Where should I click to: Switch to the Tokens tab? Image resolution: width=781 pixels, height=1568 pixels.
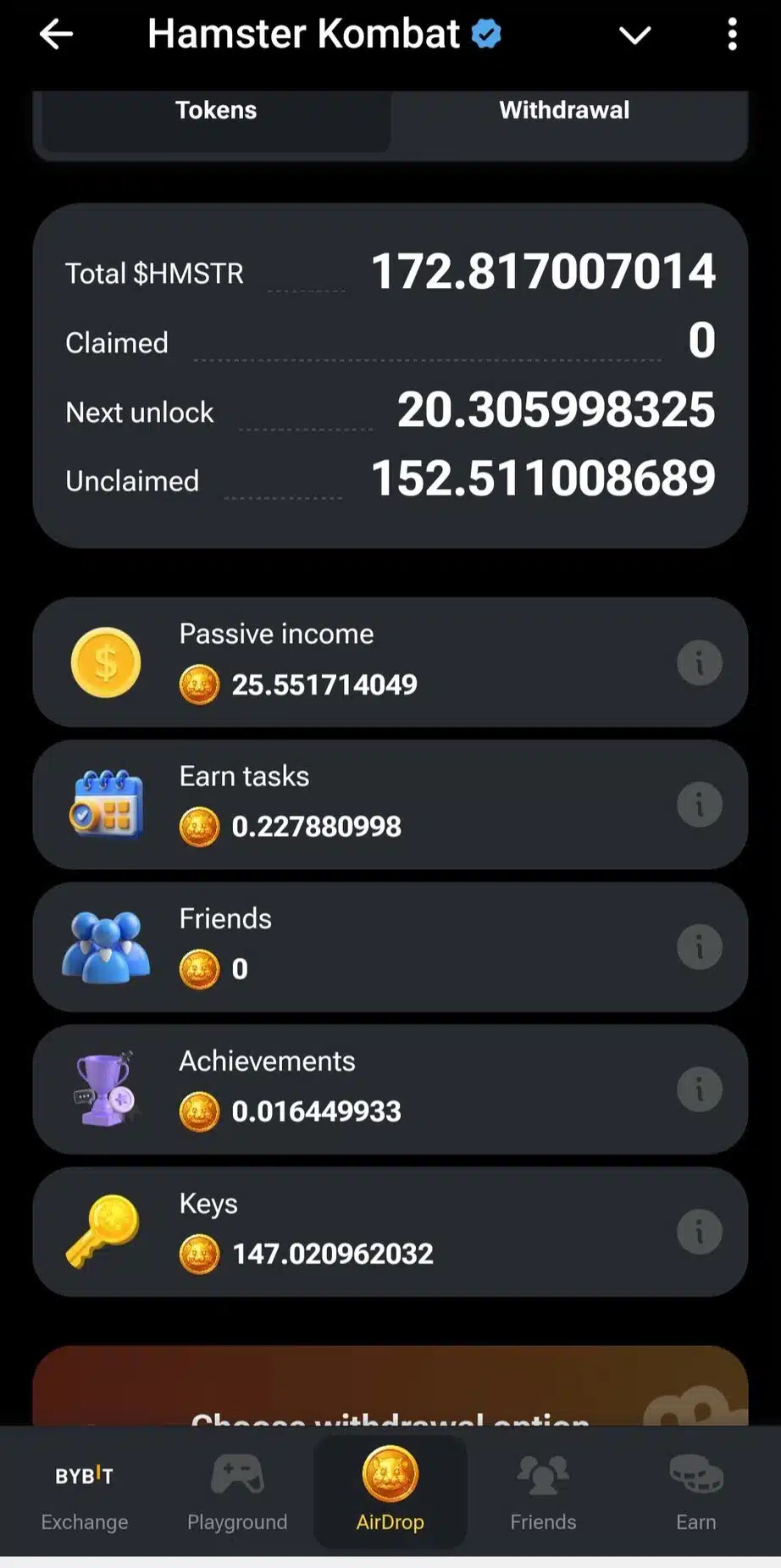216,111
